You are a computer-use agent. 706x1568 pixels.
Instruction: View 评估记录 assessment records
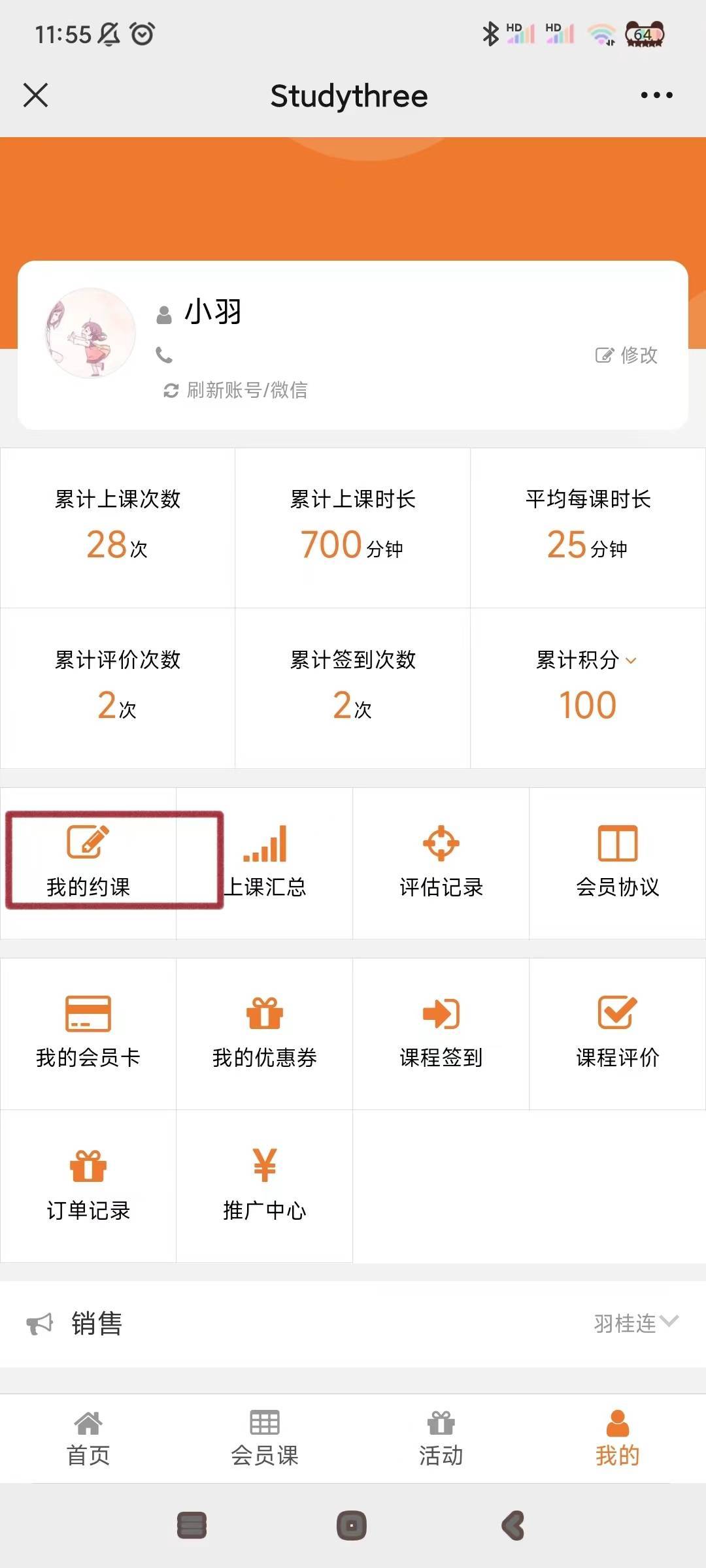coord(441,861)
